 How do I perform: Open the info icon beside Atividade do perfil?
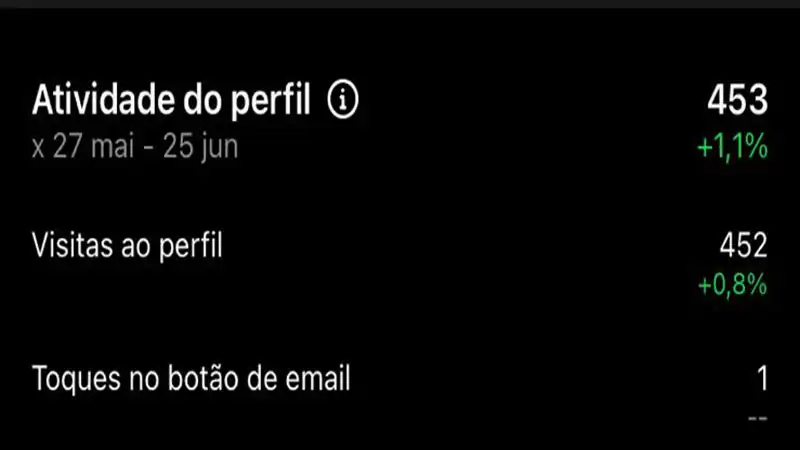[343, 99]
